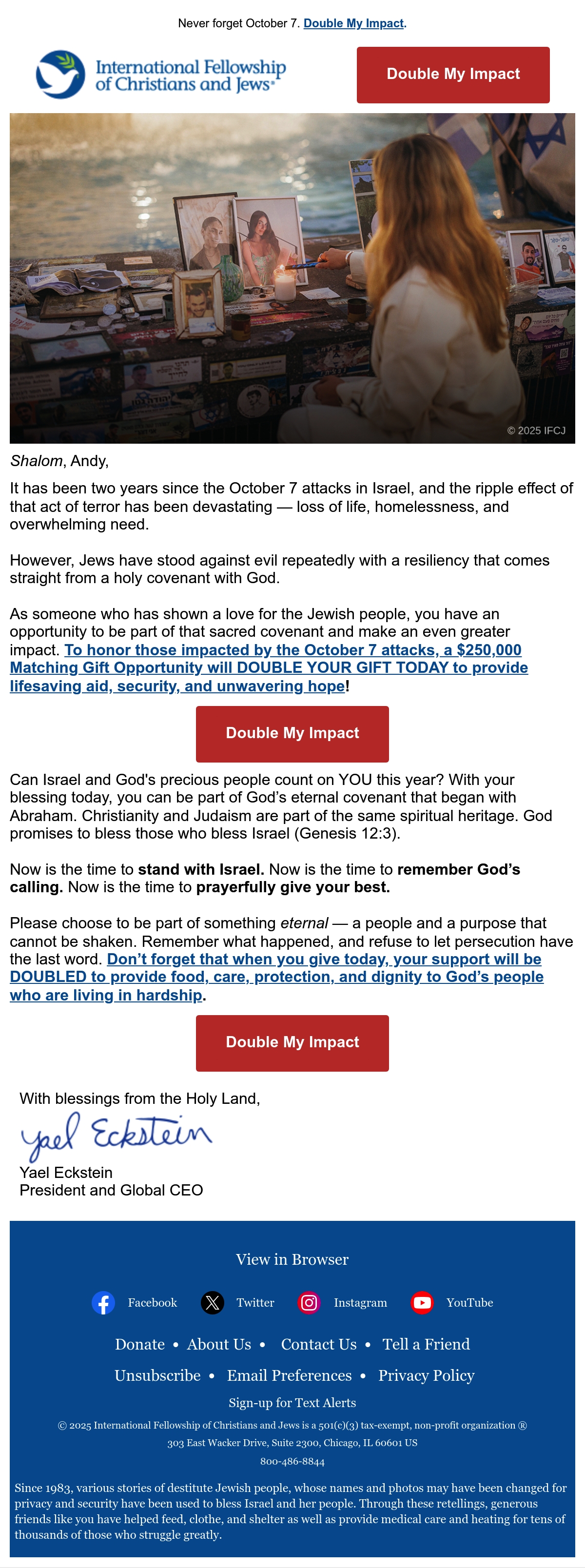Open the About Us page

219,1344
